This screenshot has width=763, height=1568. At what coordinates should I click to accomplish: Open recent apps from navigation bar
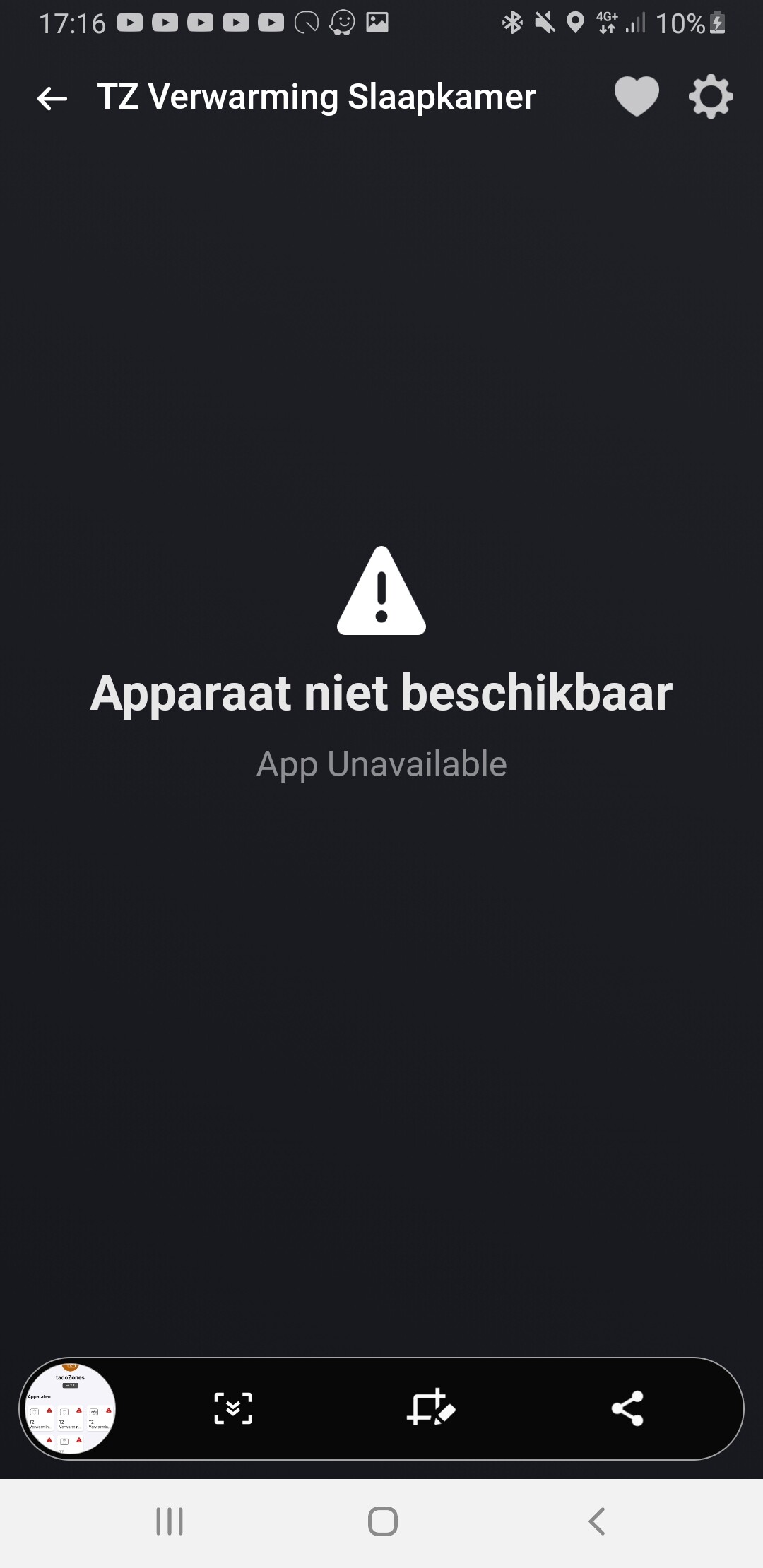tap(170, 1521)
